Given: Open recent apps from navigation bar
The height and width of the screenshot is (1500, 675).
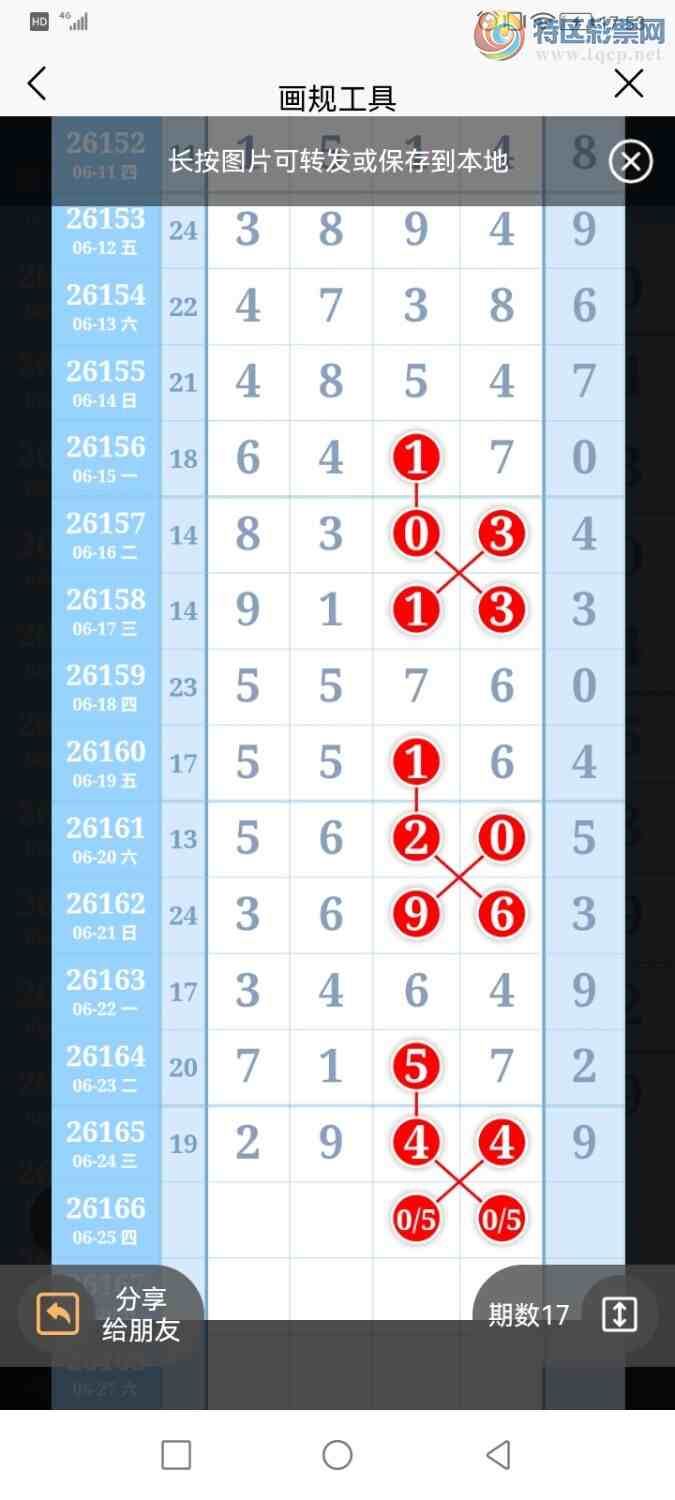Looking at the screenshot, I should 176,1455.
